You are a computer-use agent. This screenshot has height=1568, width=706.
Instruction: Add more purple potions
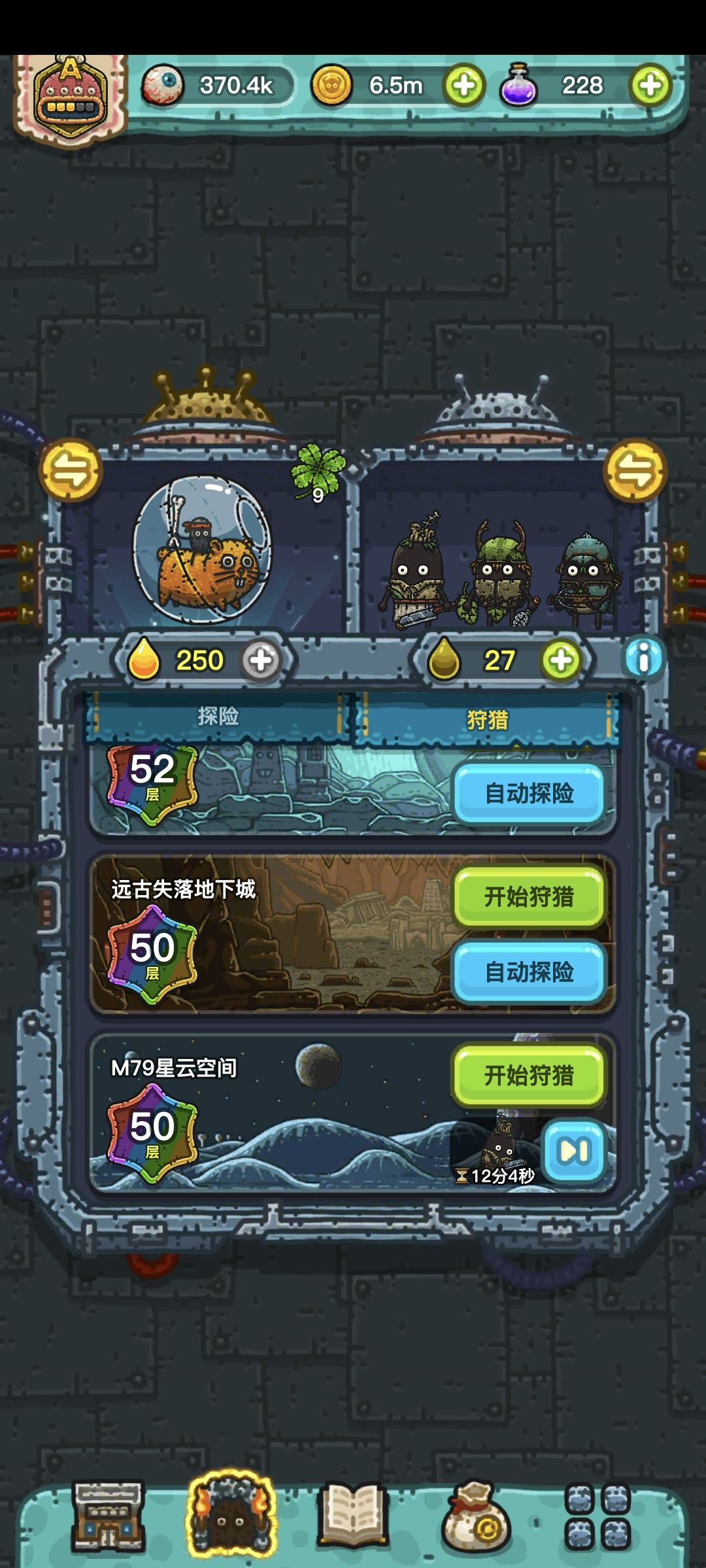650,86
